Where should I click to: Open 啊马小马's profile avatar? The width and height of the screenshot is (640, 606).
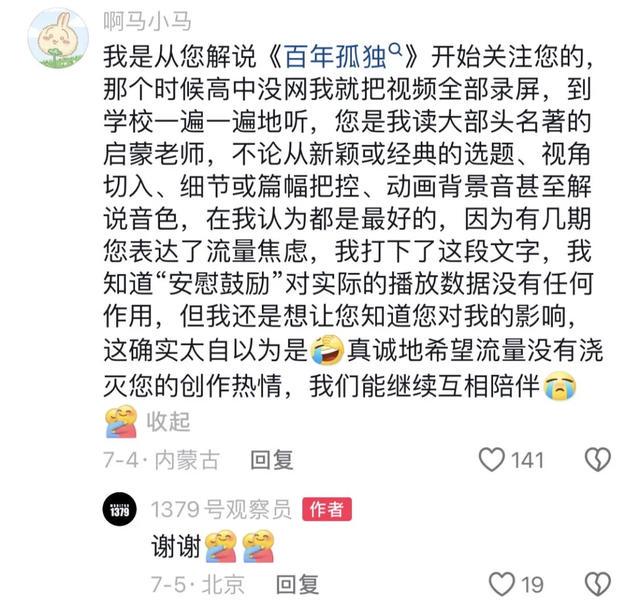[x=57, y=37]
